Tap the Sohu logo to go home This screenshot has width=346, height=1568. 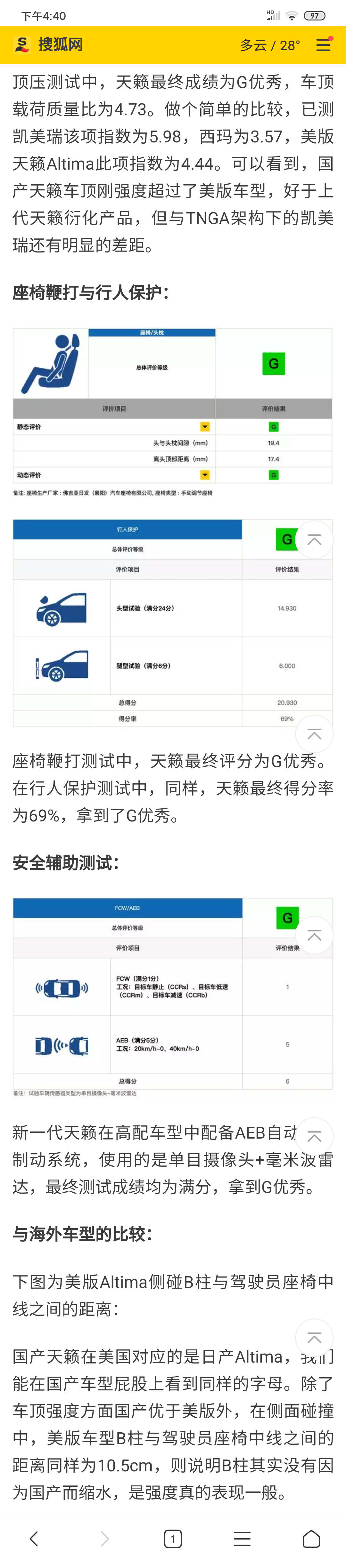[48, 44]
